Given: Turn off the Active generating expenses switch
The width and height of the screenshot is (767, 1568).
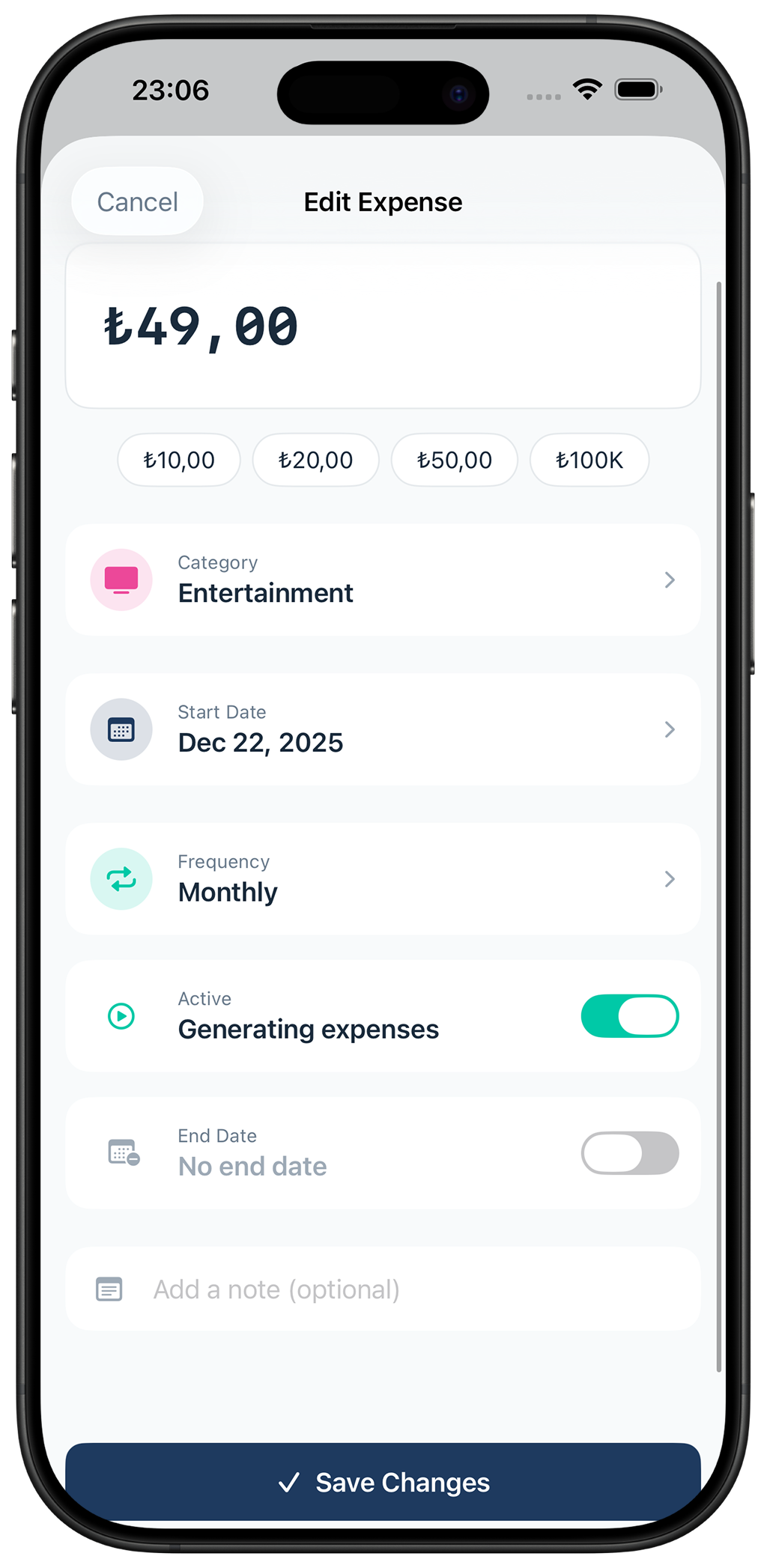Looking at the screenshot, I should click(629, 1016).
